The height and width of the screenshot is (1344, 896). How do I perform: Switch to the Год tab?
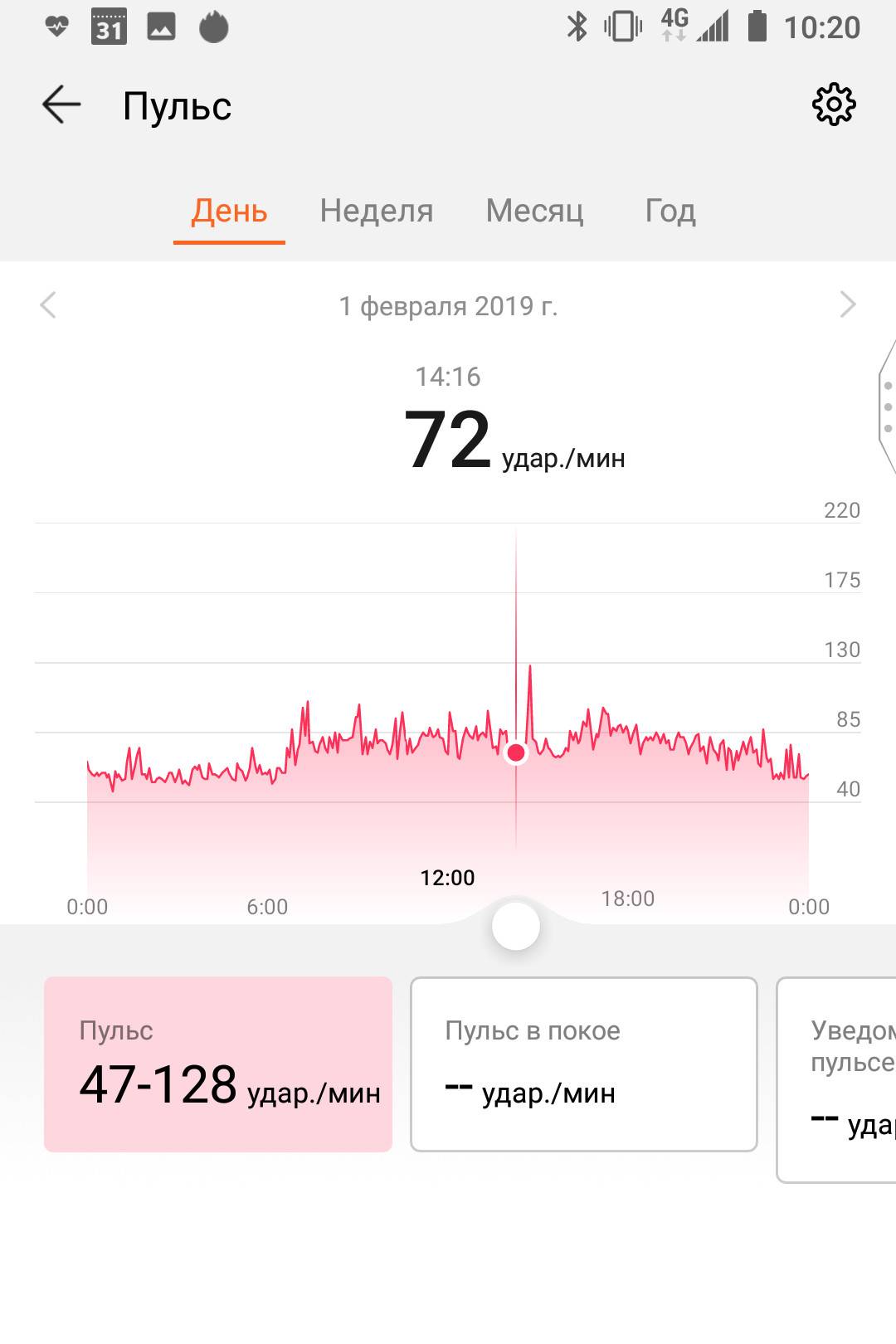pos(670,211)
